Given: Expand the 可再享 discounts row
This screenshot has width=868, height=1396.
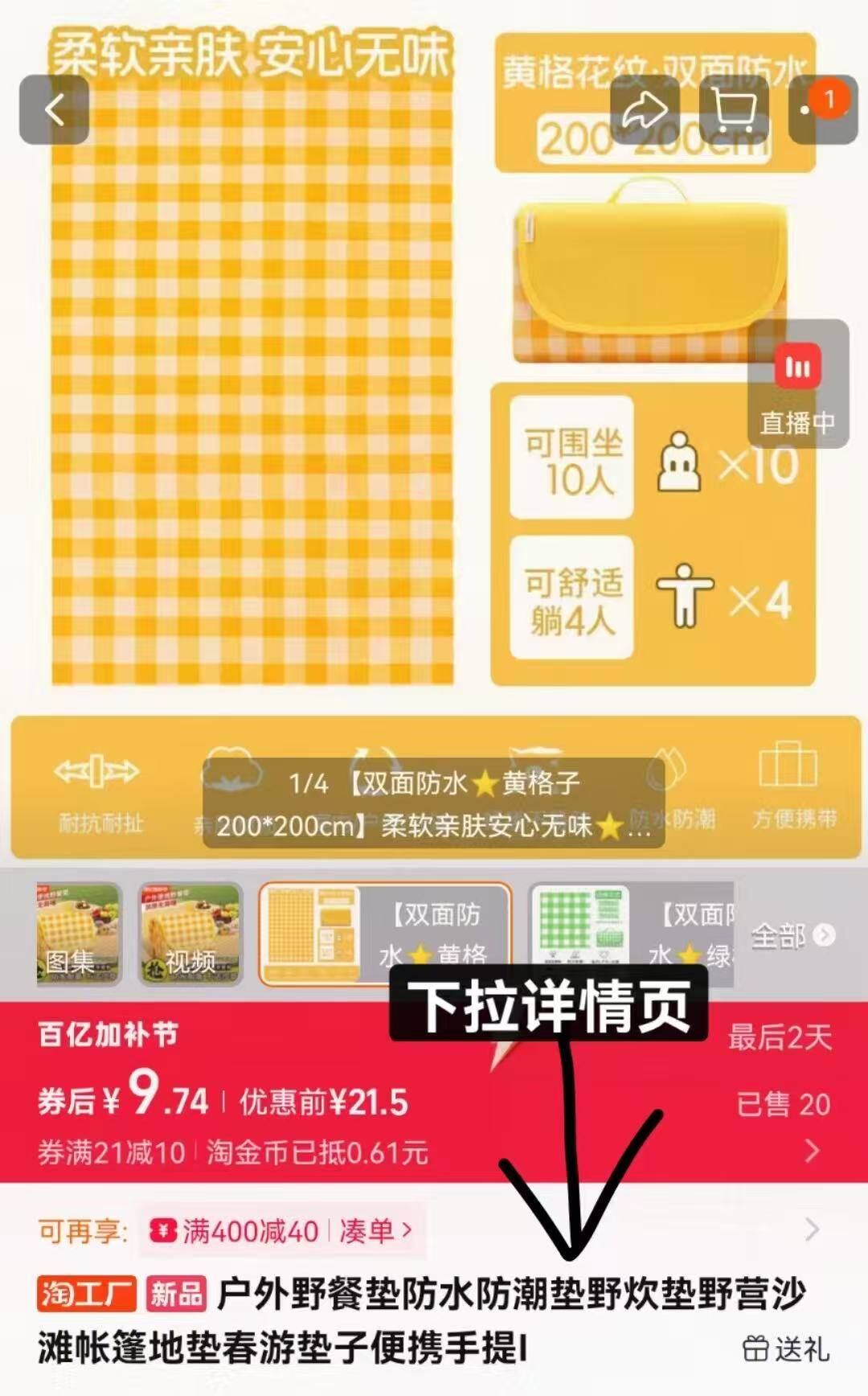Looking at the screenshot, I should click(x=813, y=1229).
